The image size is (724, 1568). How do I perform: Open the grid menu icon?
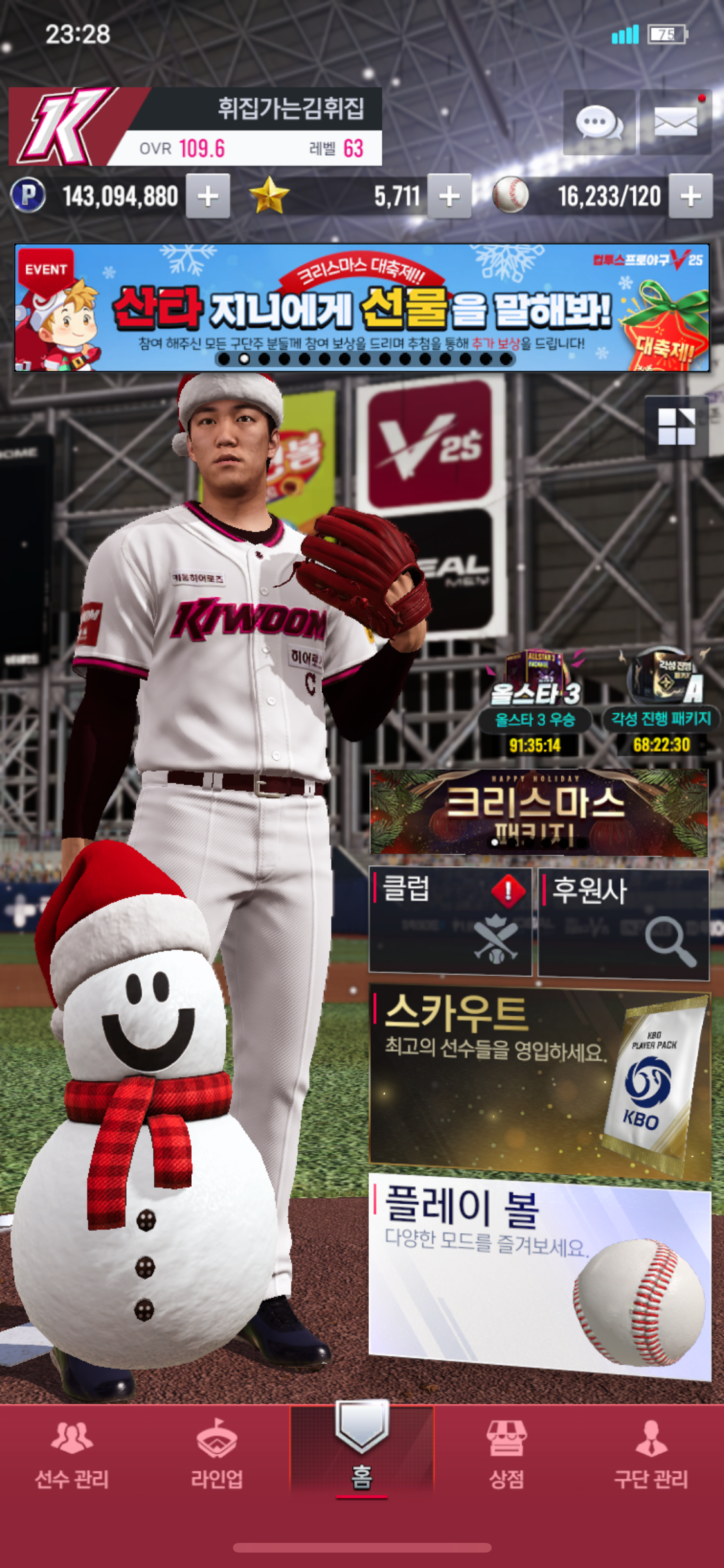tap(676, 427)
